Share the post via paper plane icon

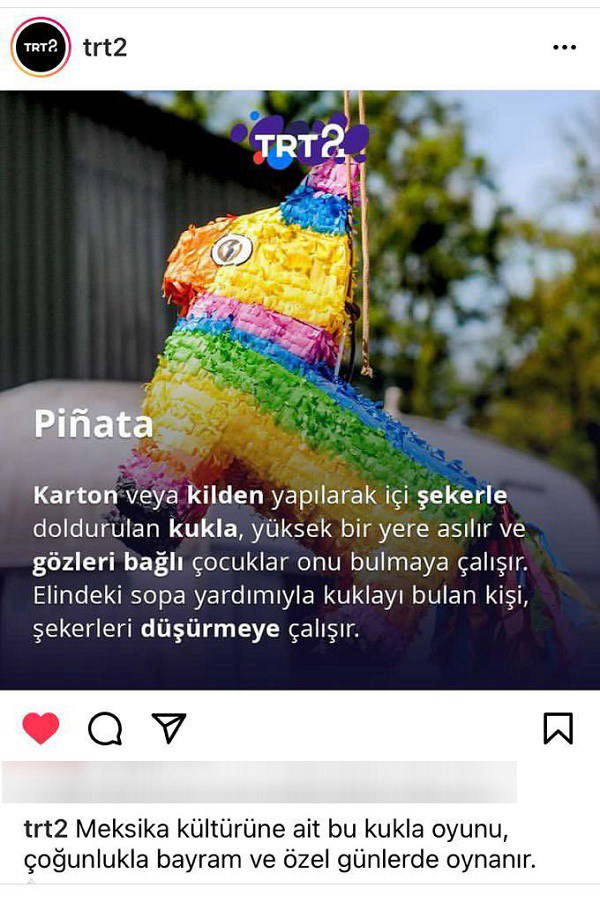point(169,728)
